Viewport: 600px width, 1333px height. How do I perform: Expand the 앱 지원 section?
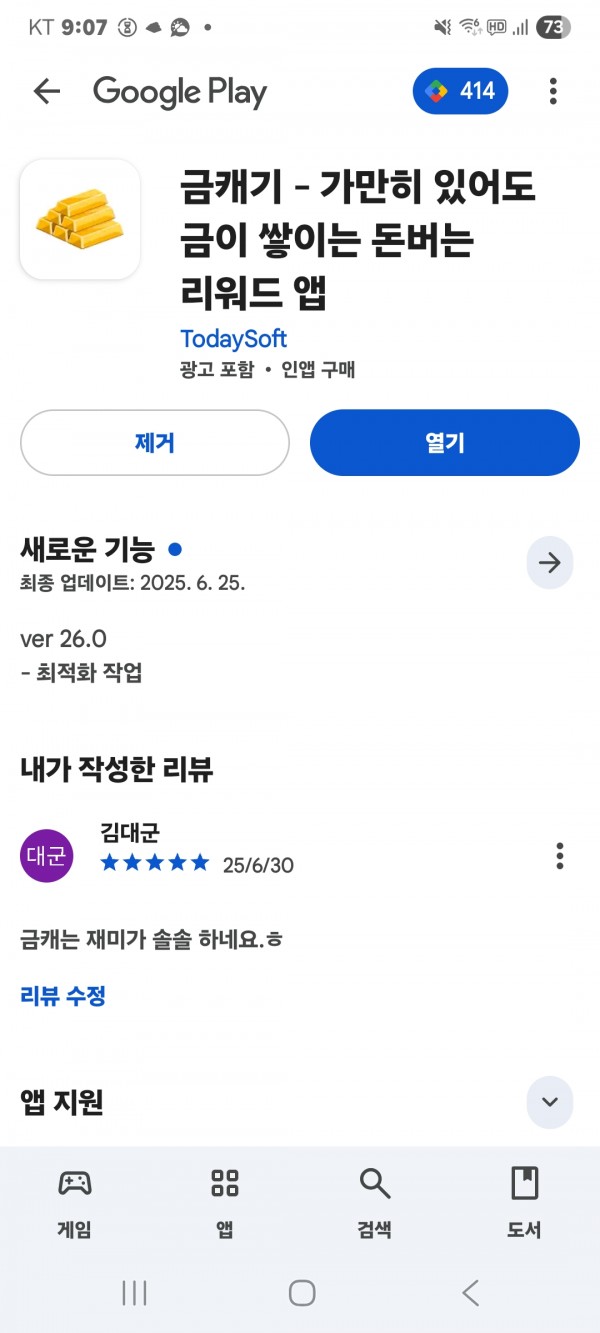[550, 1102]
